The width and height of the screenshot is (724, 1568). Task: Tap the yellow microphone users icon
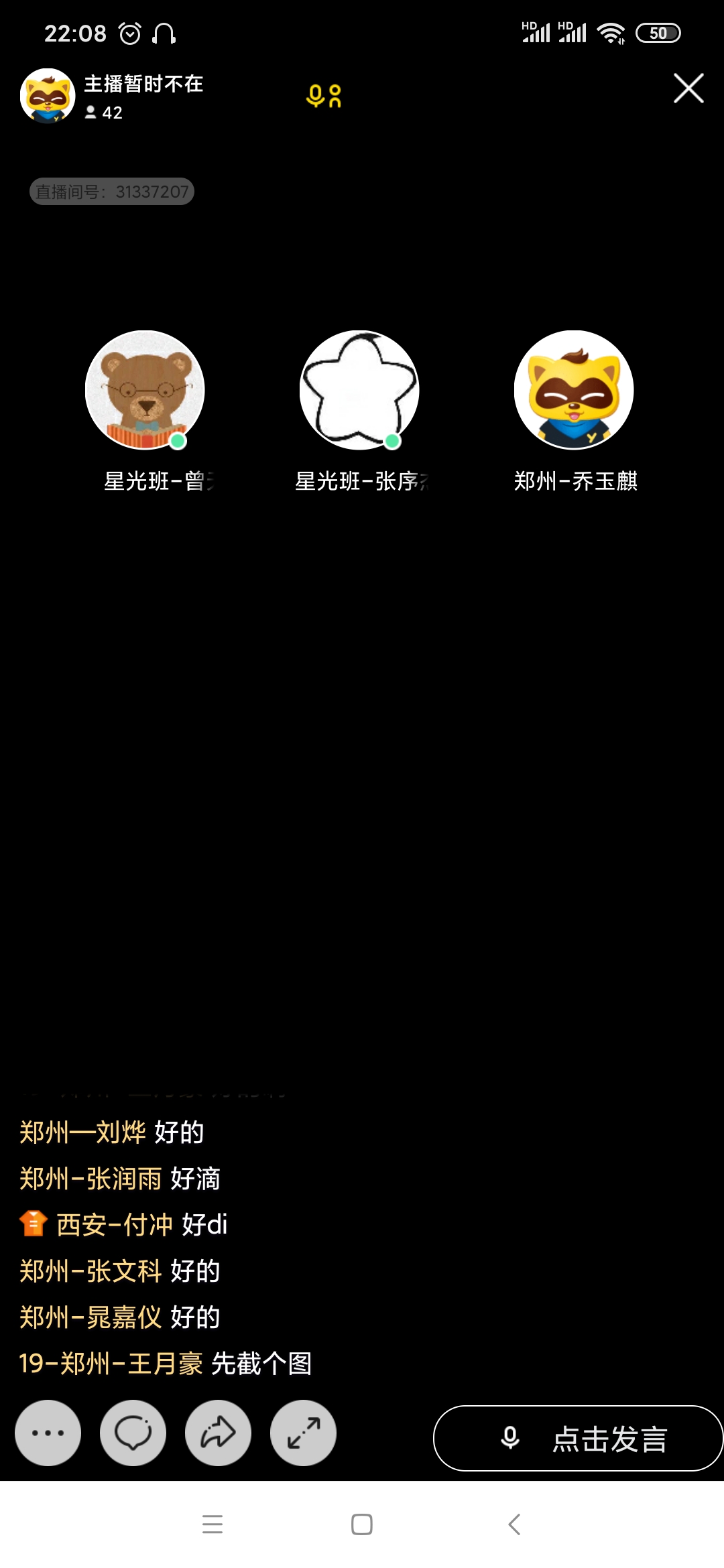click(324, 96)
